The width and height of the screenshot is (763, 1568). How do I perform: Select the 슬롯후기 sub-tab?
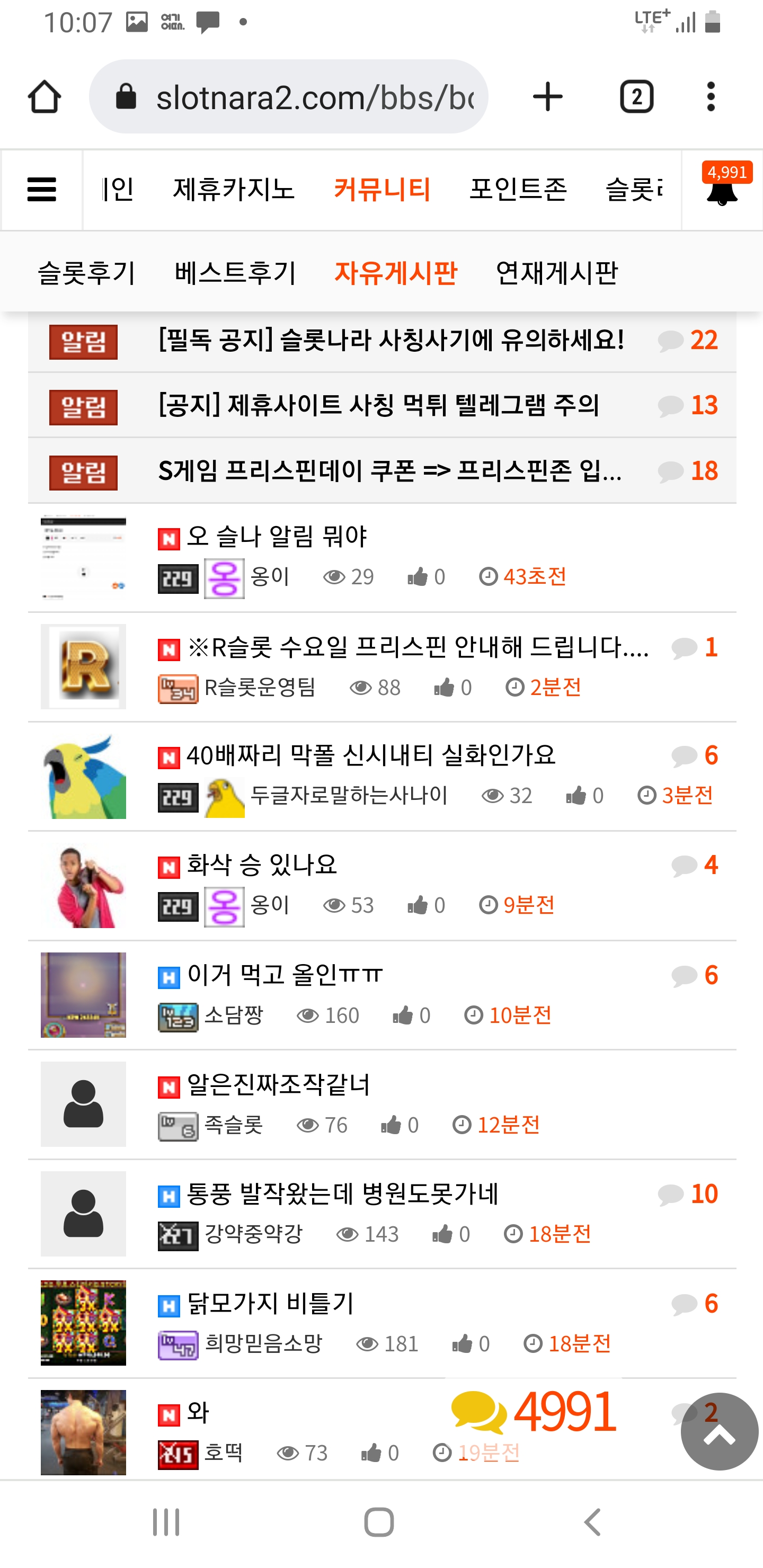coord(86,273)
